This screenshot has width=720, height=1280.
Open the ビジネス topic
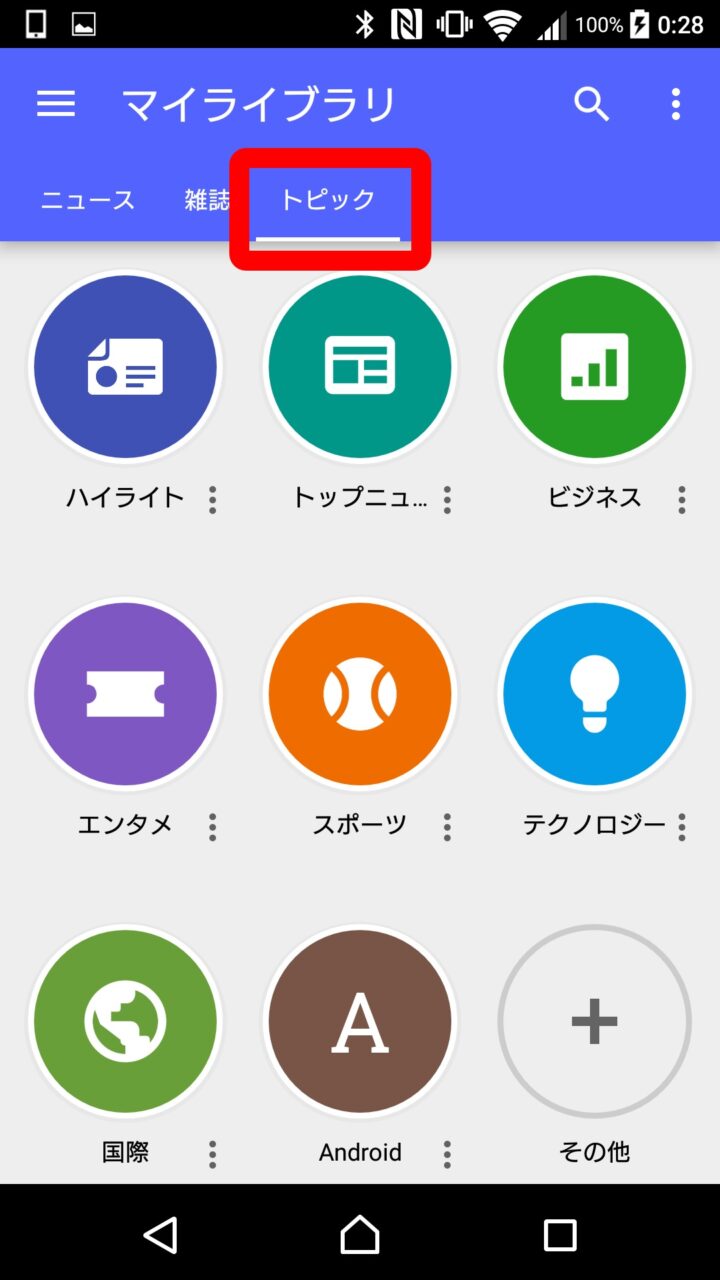pos(595,367)
